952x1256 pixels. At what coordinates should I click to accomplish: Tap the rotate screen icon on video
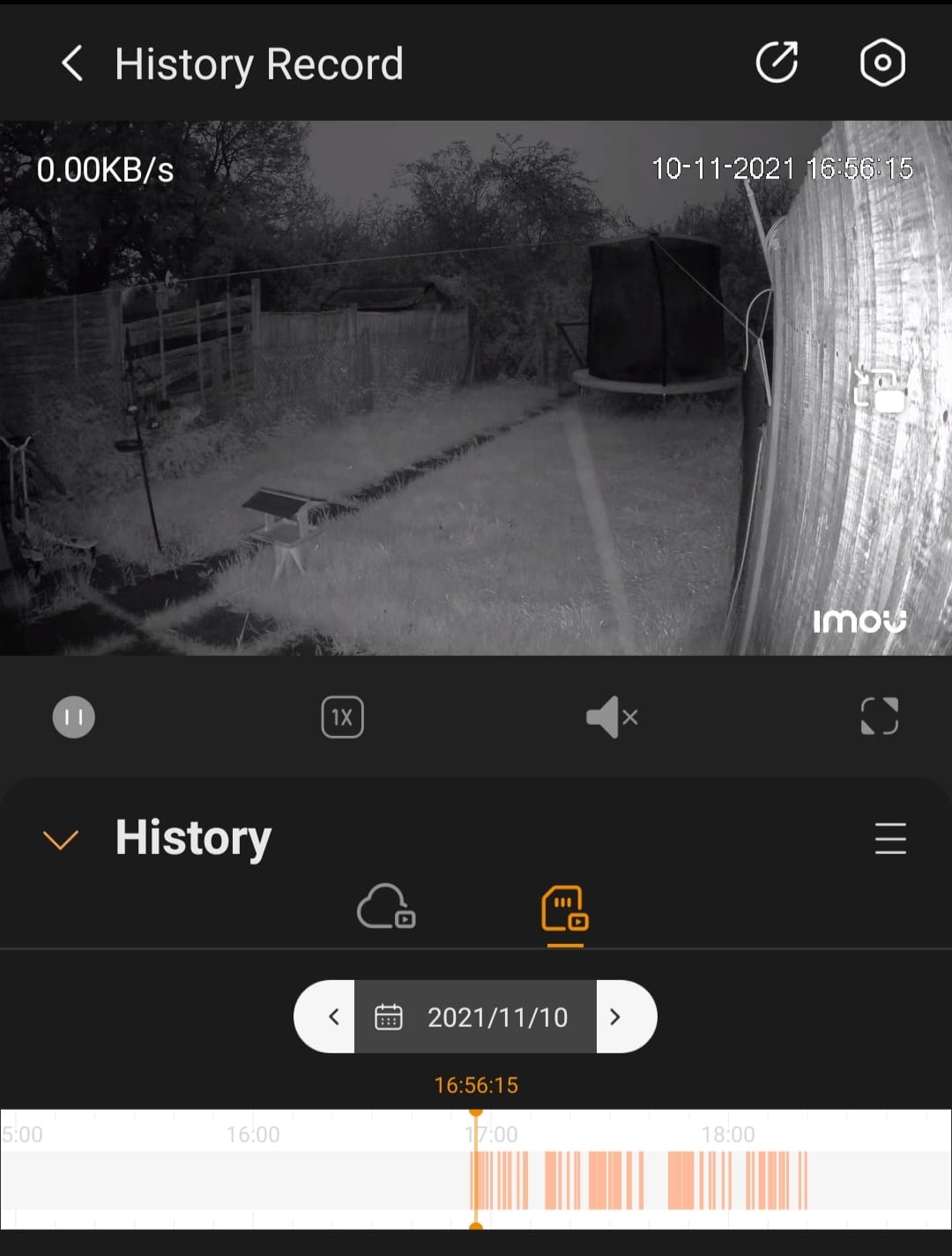pyautogui.click(x=879, y=390)
